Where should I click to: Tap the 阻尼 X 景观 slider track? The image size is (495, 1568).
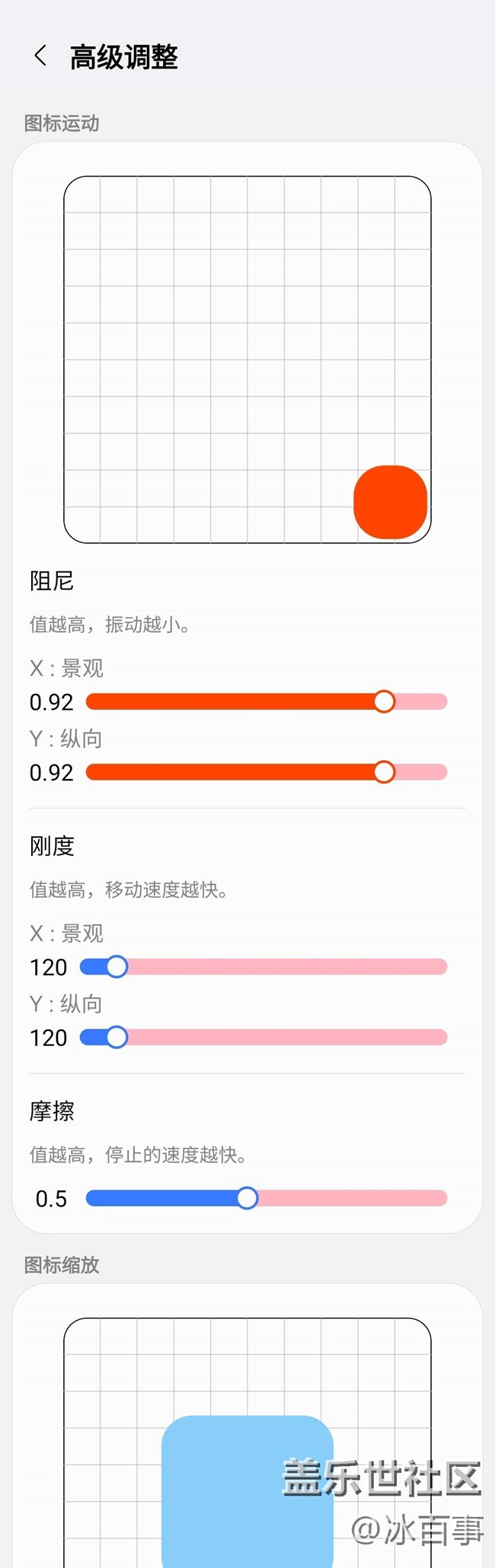point(267,701)
